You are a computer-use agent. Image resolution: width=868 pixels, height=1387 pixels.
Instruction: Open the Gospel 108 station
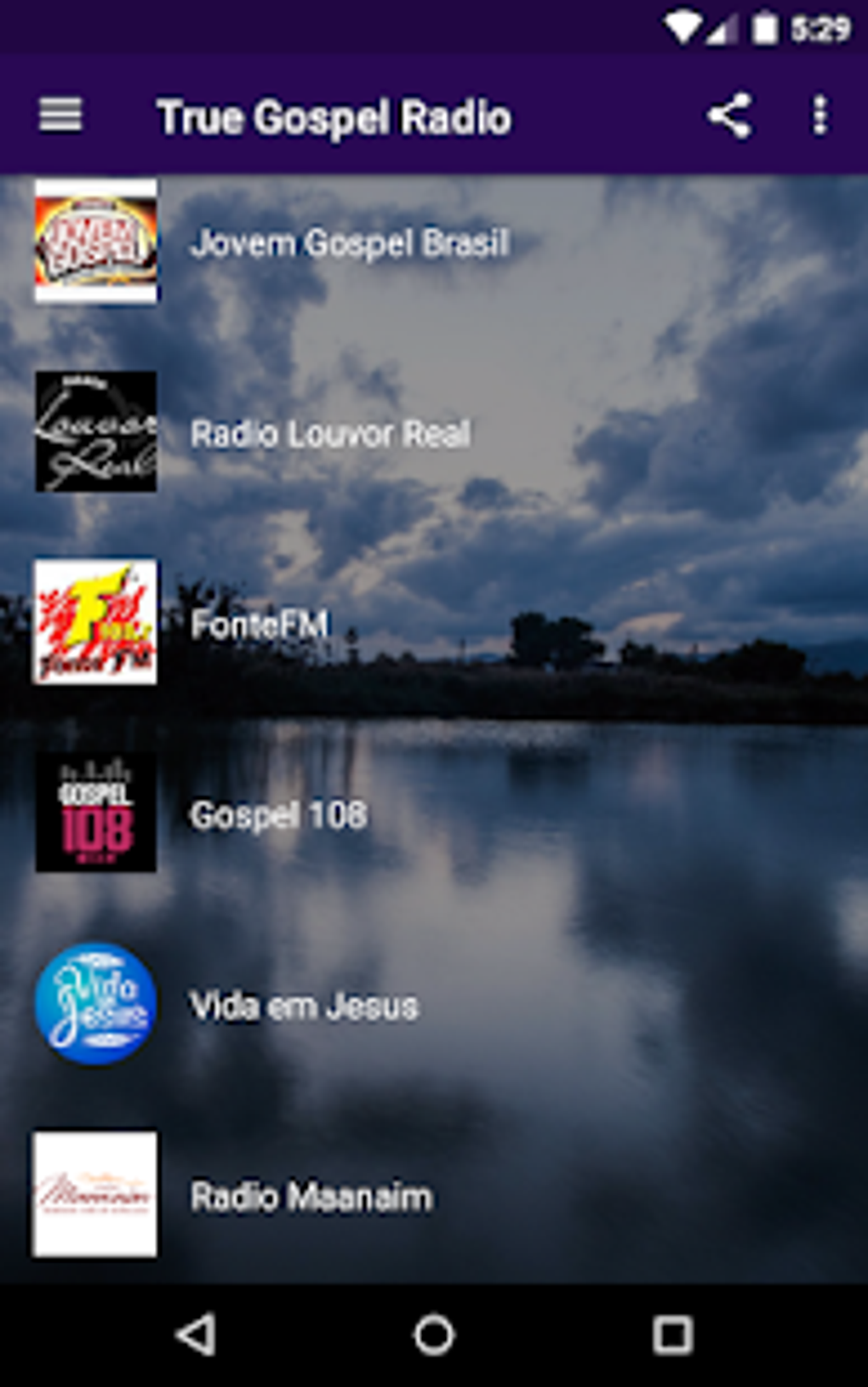278,815
